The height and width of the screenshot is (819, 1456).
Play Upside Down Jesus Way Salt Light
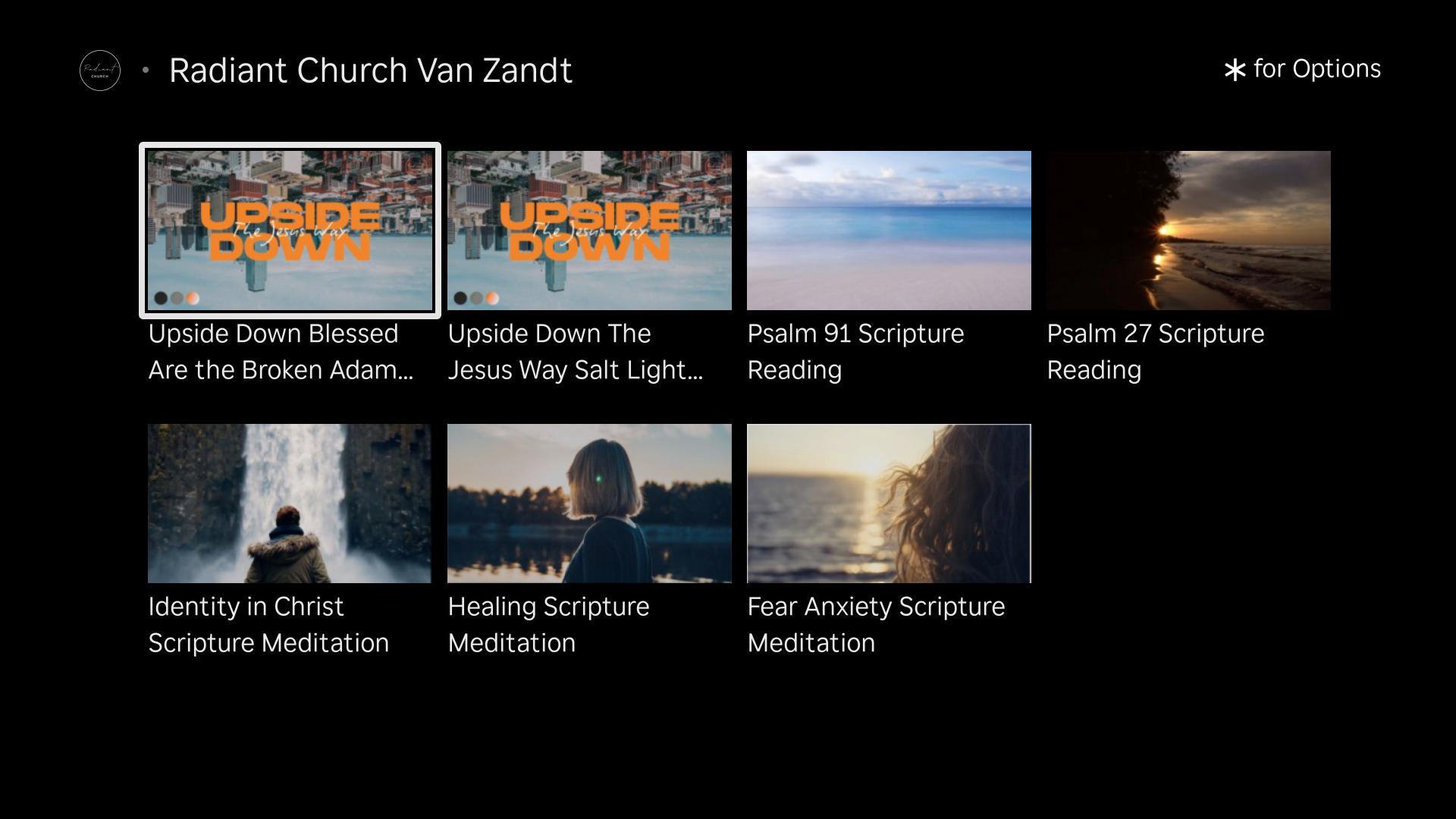(589, 231)
